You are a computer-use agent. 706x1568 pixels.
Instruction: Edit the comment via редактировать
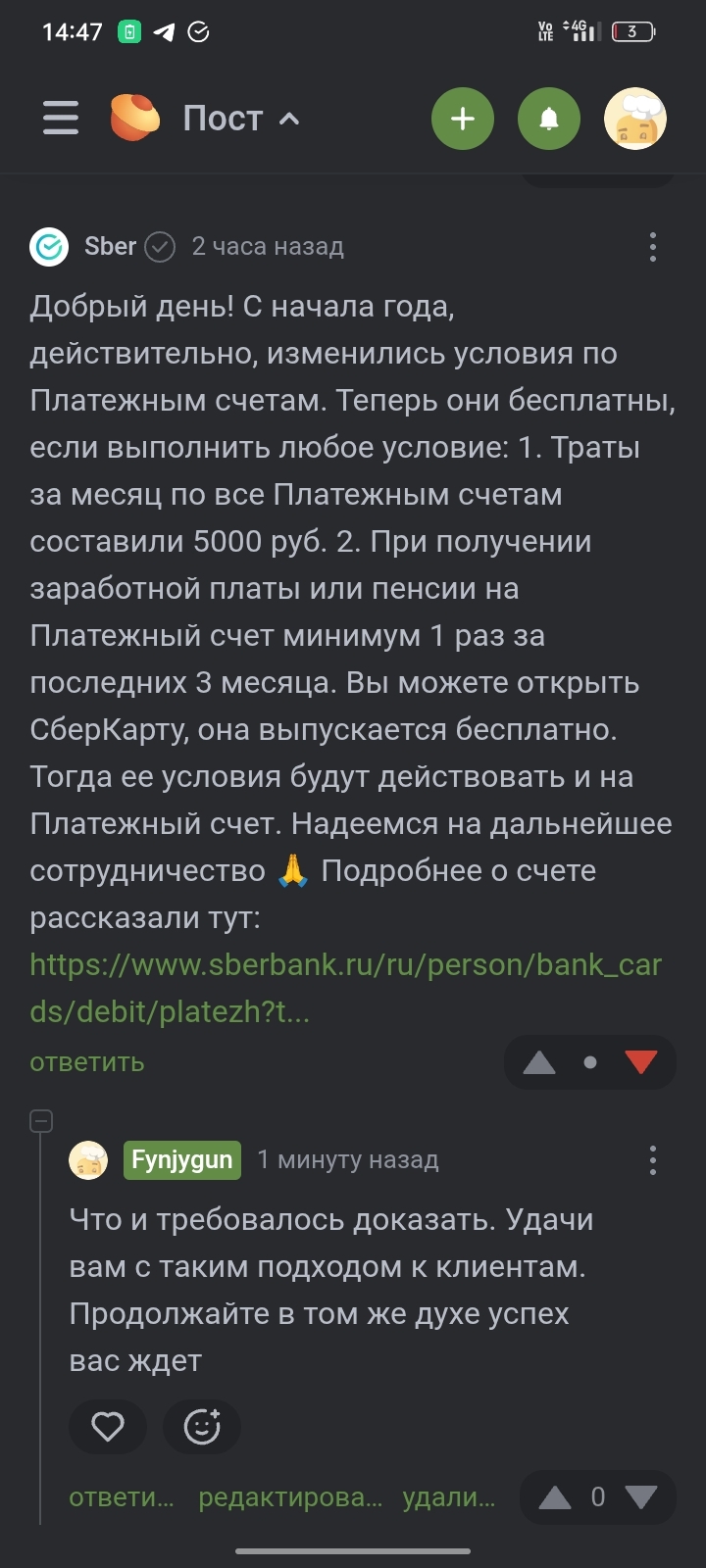(290, 1497)
